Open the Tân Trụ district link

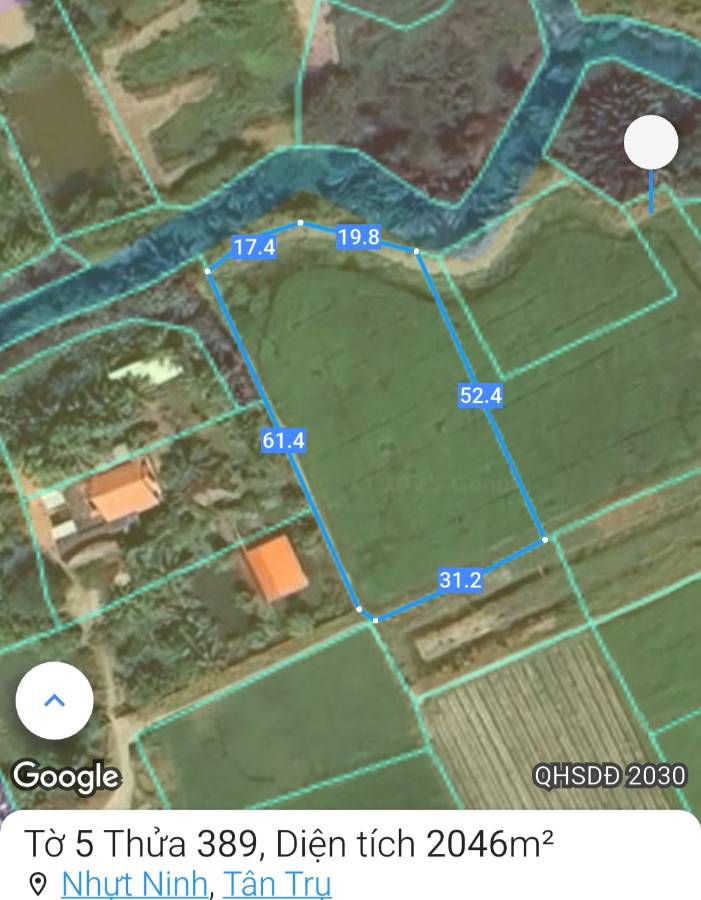pyautogui.click(x=277, y=884)
